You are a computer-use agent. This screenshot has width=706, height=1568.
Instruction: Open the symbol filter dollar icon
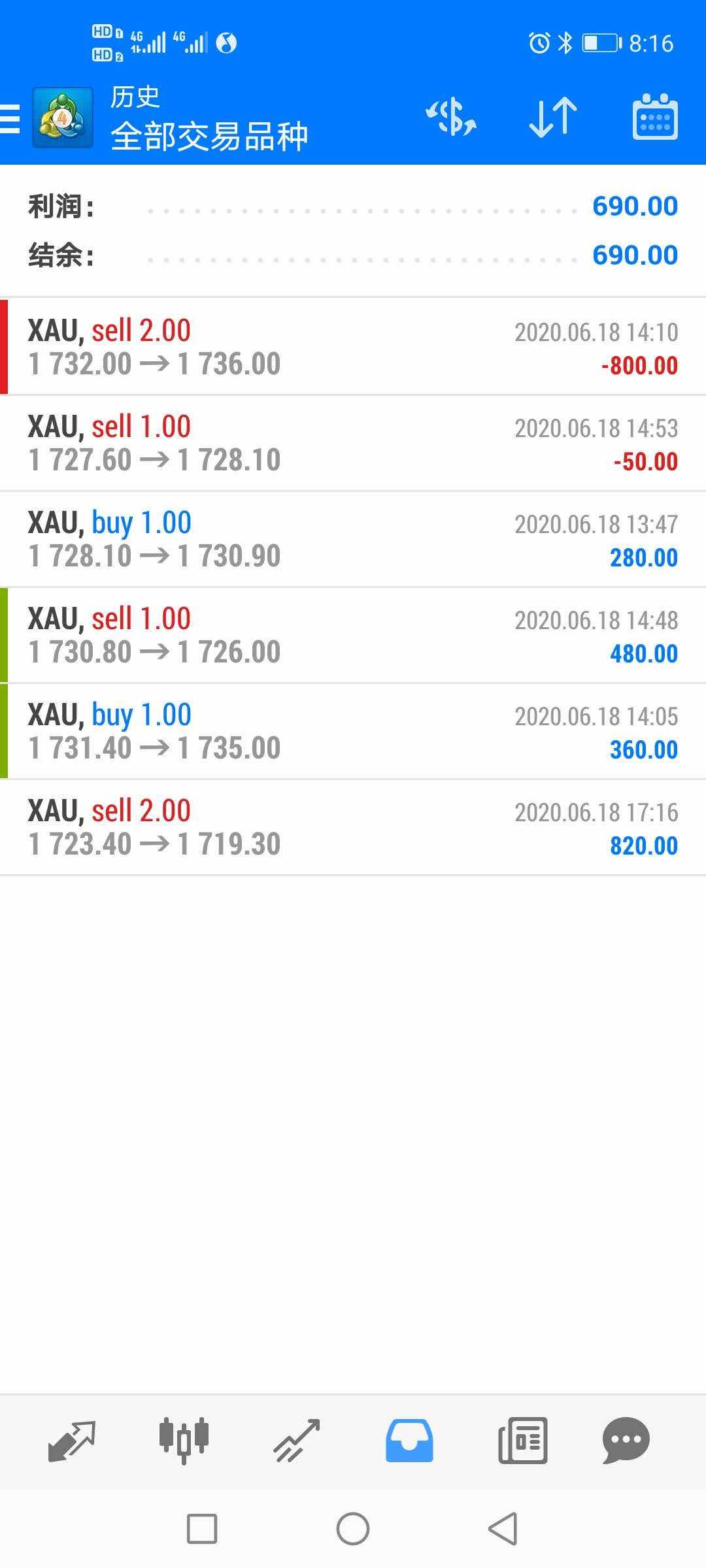tap(451, 118)
